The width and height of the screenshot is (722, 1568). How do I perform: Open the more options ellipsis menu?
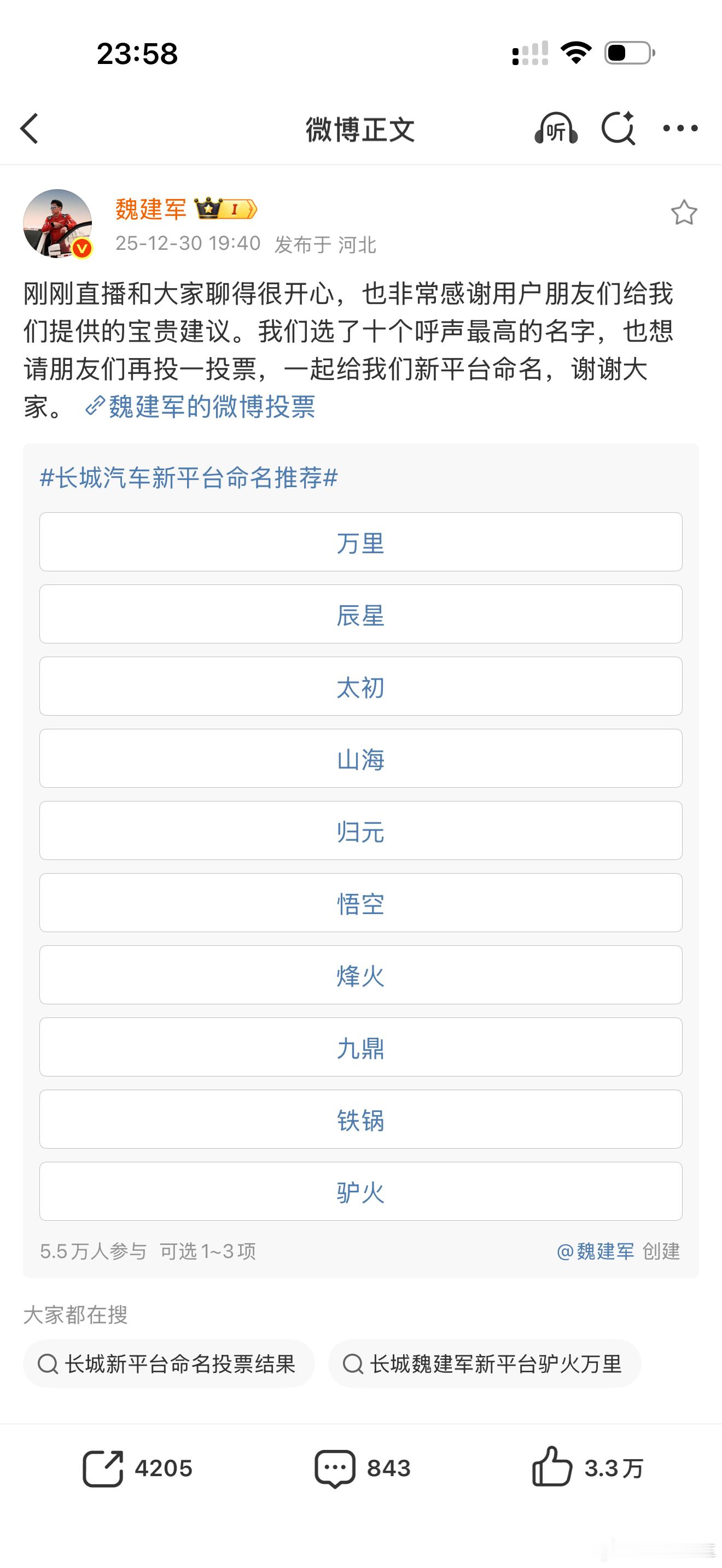click(x=680, y=129)
